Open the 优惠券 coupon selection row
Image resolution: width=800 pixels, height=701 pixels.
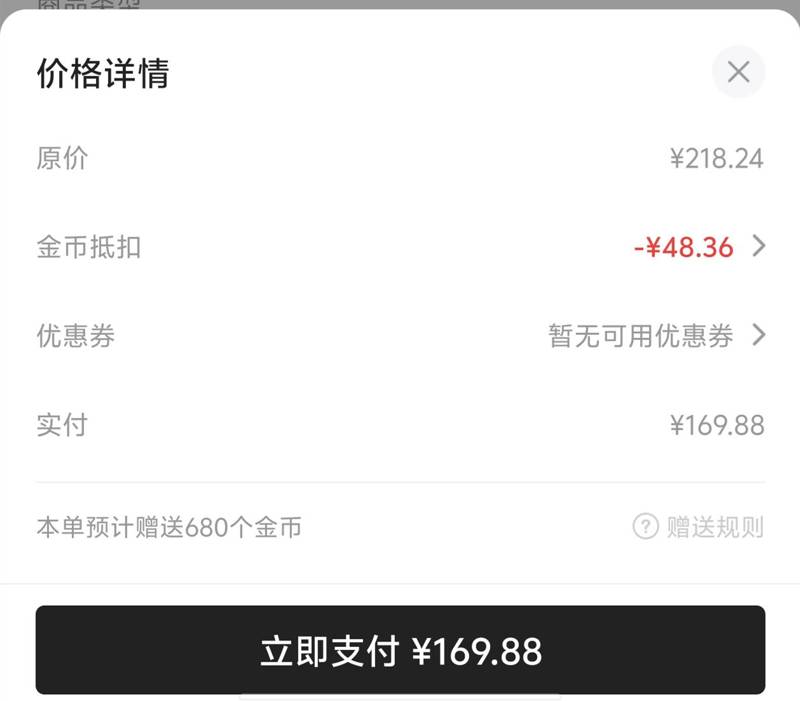tap(656, 336)
